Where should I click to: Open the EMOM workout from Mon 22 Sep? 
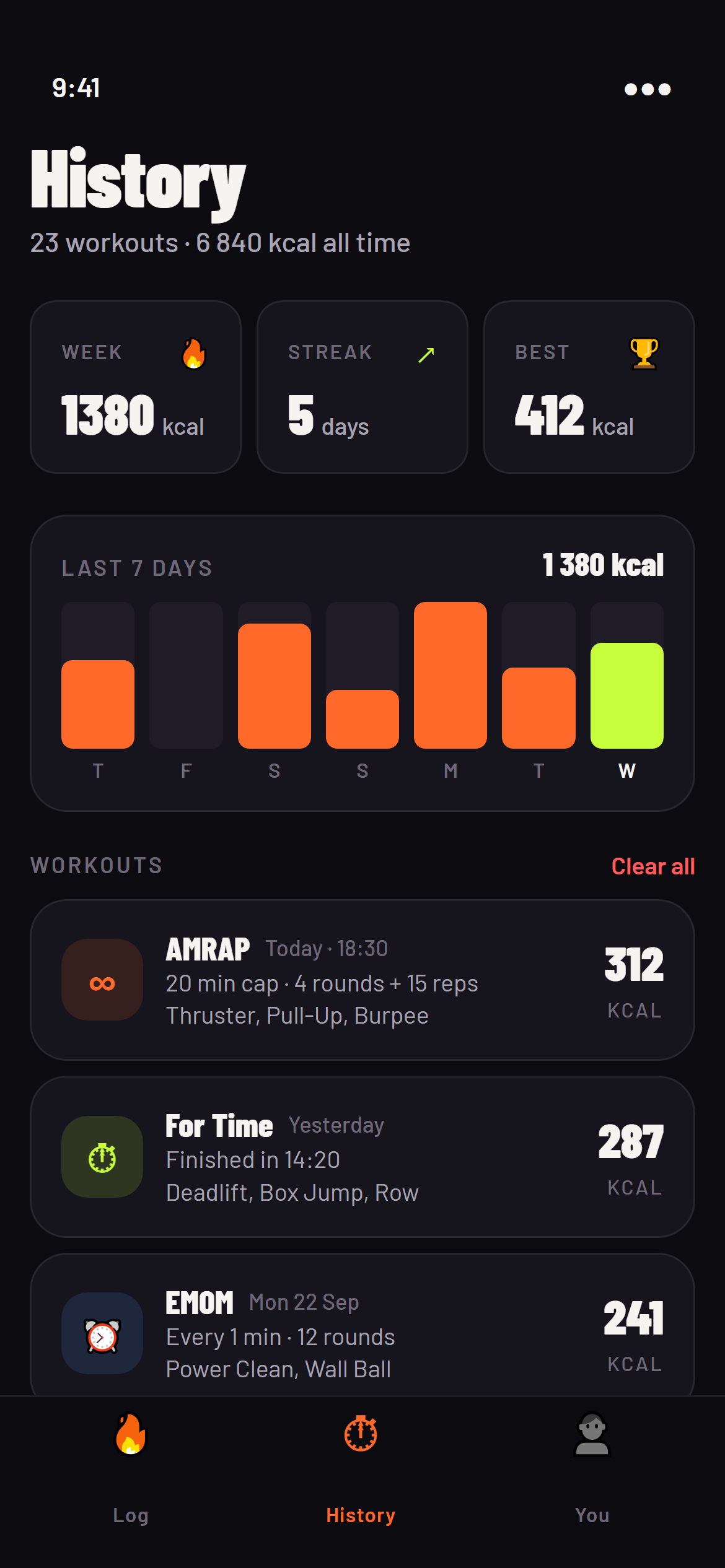362,1325
